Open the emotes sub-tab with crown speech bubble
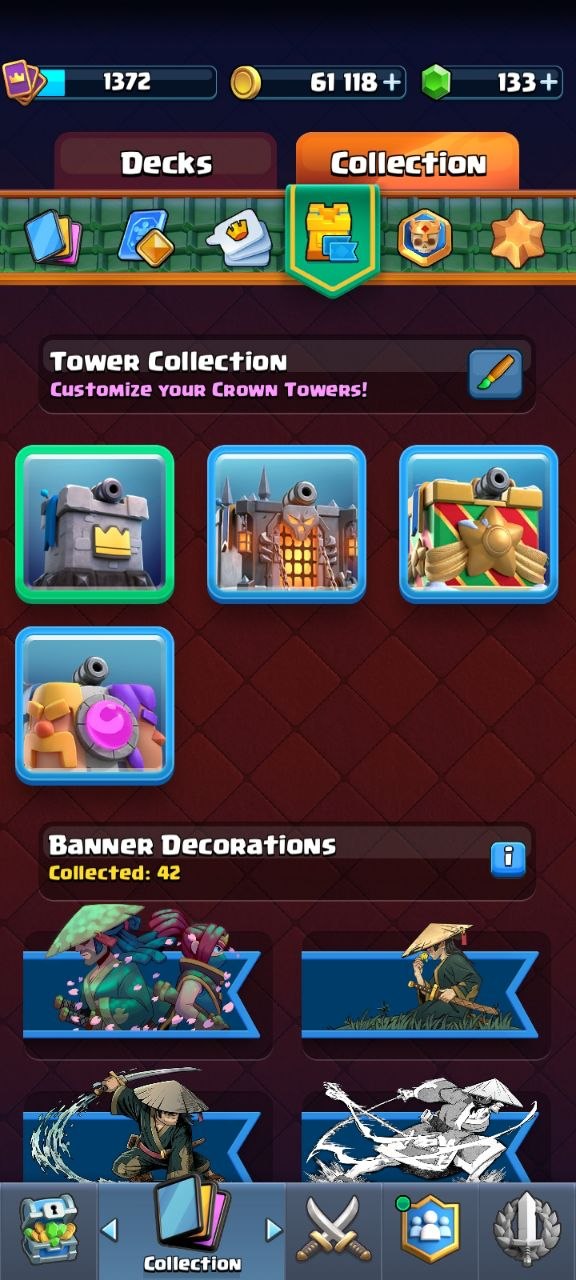The image size is (576, 1280). tap(238, 236)
